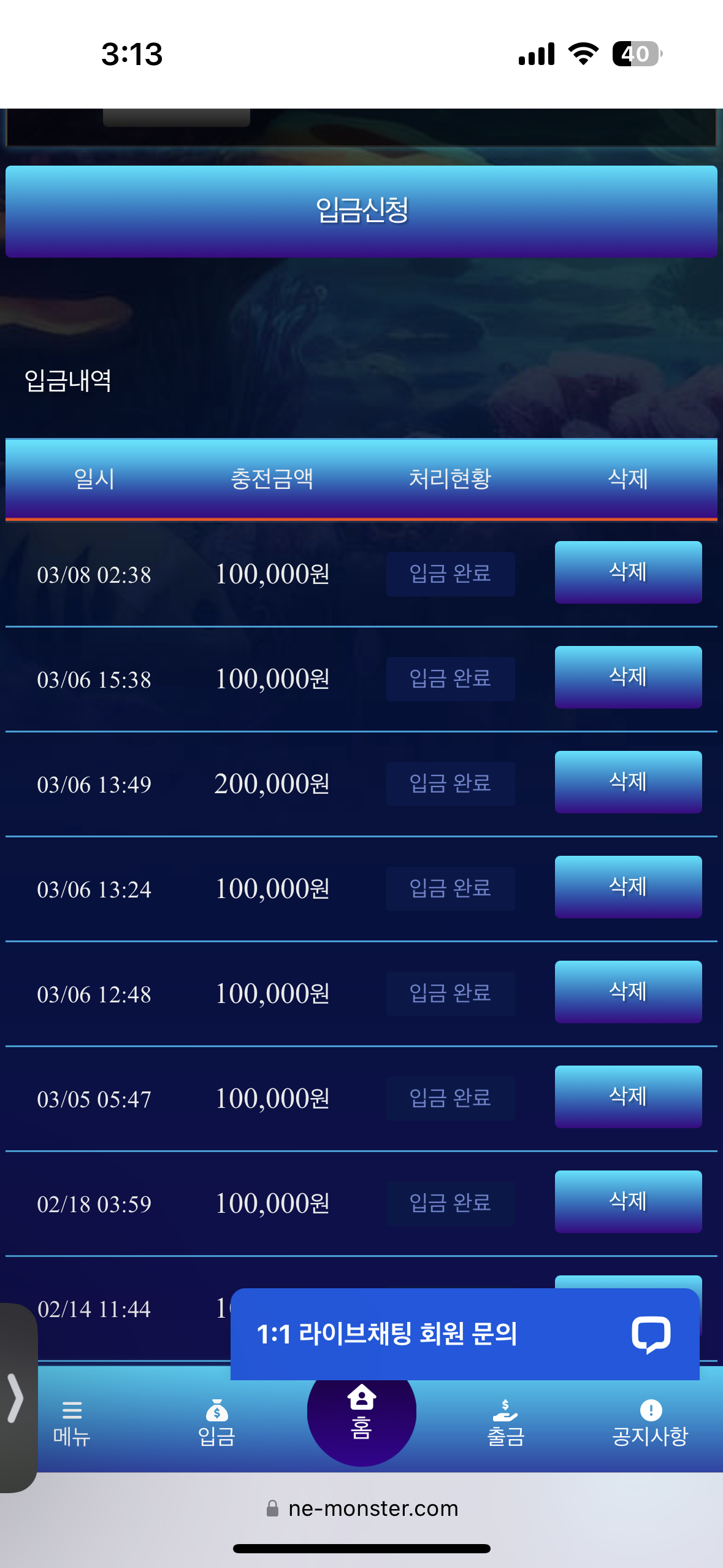Viewport: 723px width, 1568px height.
Task: Remove the 03/05 05:47 deposit record
Action: click(628, 1096)
